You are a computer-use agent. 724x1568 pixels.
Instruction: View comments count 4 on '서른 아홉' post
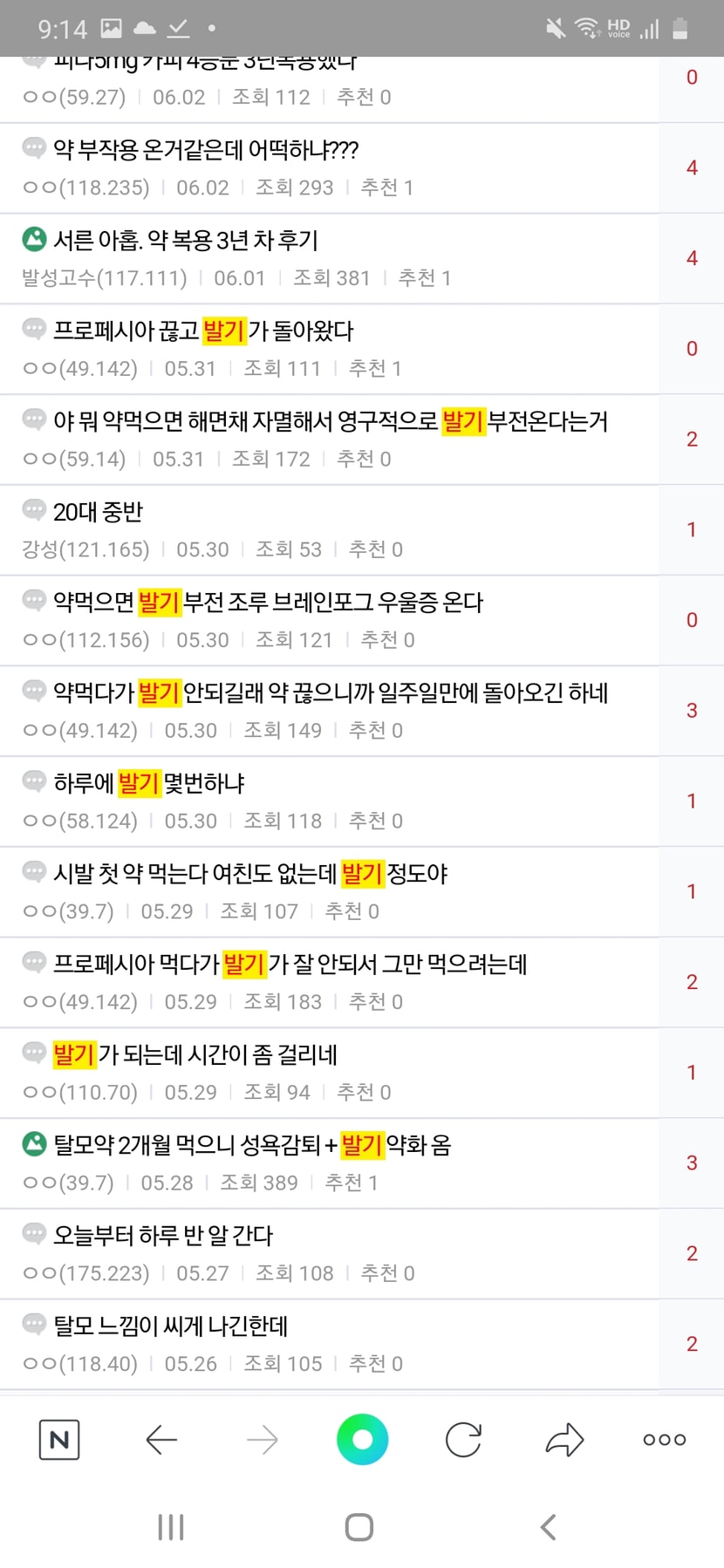692,258
